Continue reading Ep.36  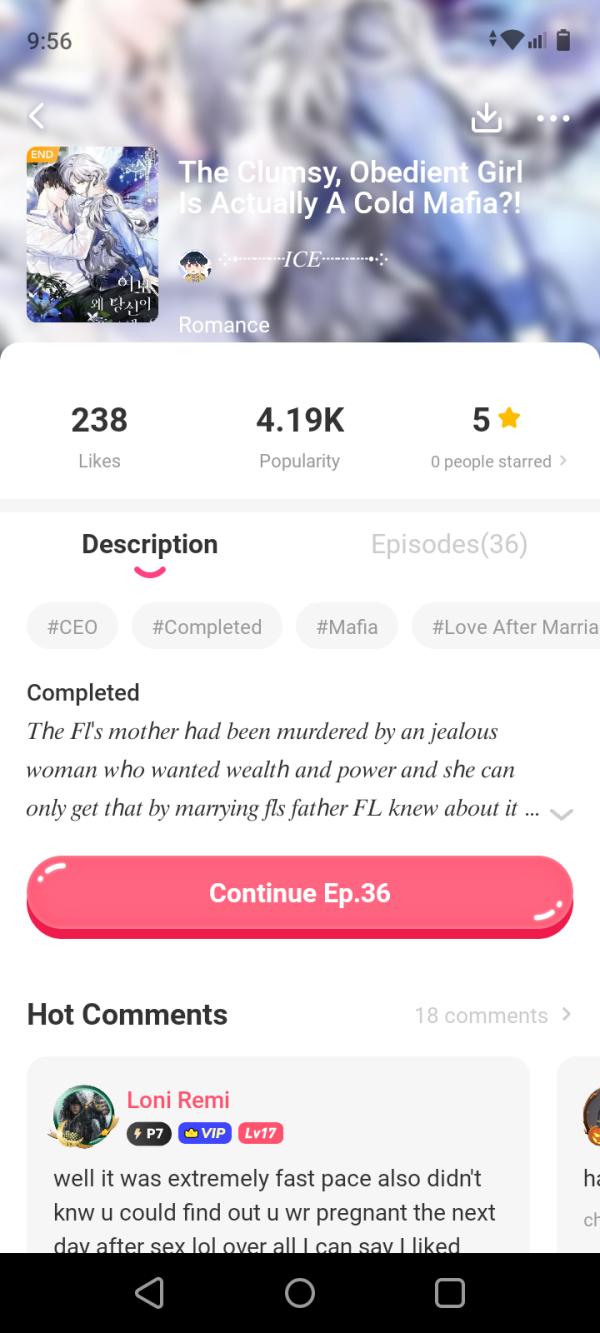point(299,893)
